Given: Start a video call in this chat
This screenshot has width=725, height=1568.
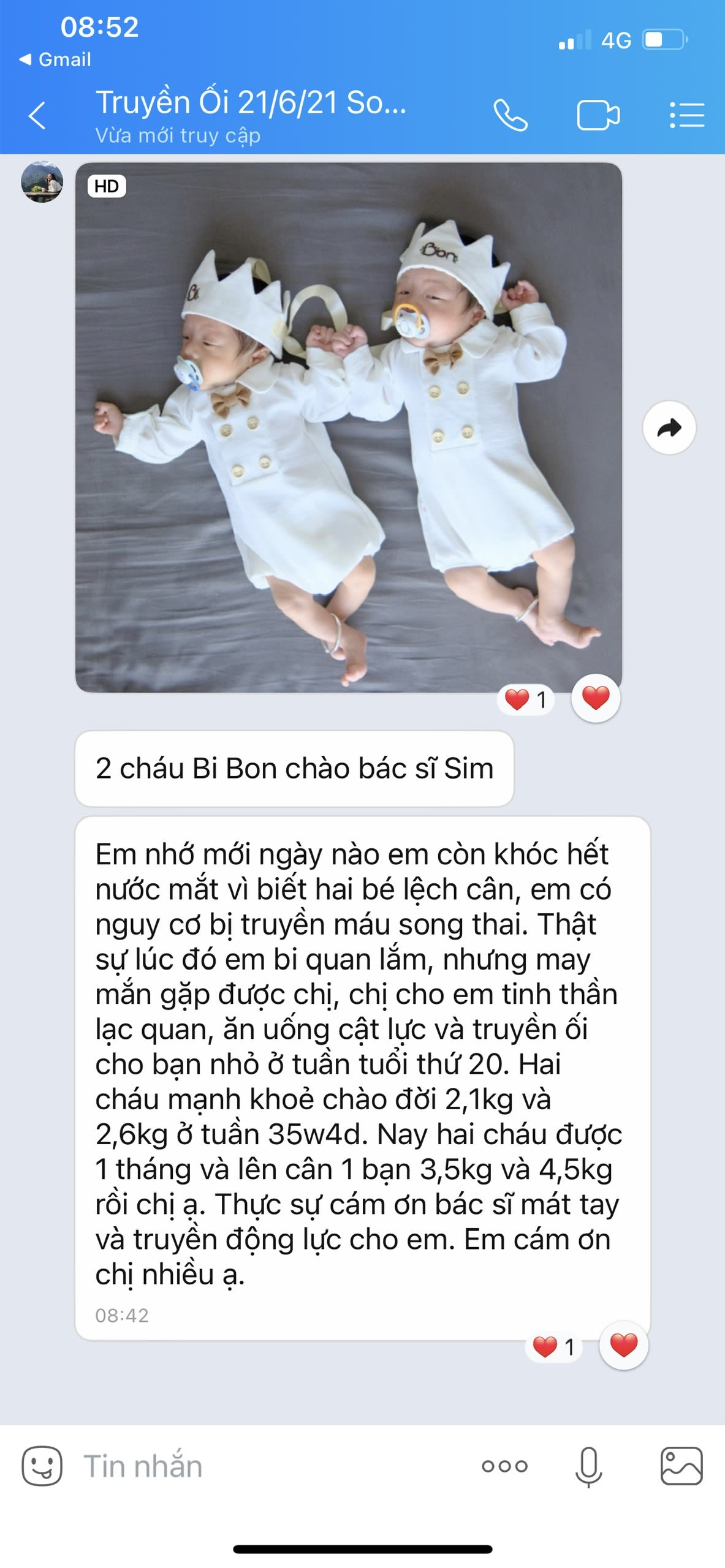Looking at the screenshot, I should pos(598,115).
